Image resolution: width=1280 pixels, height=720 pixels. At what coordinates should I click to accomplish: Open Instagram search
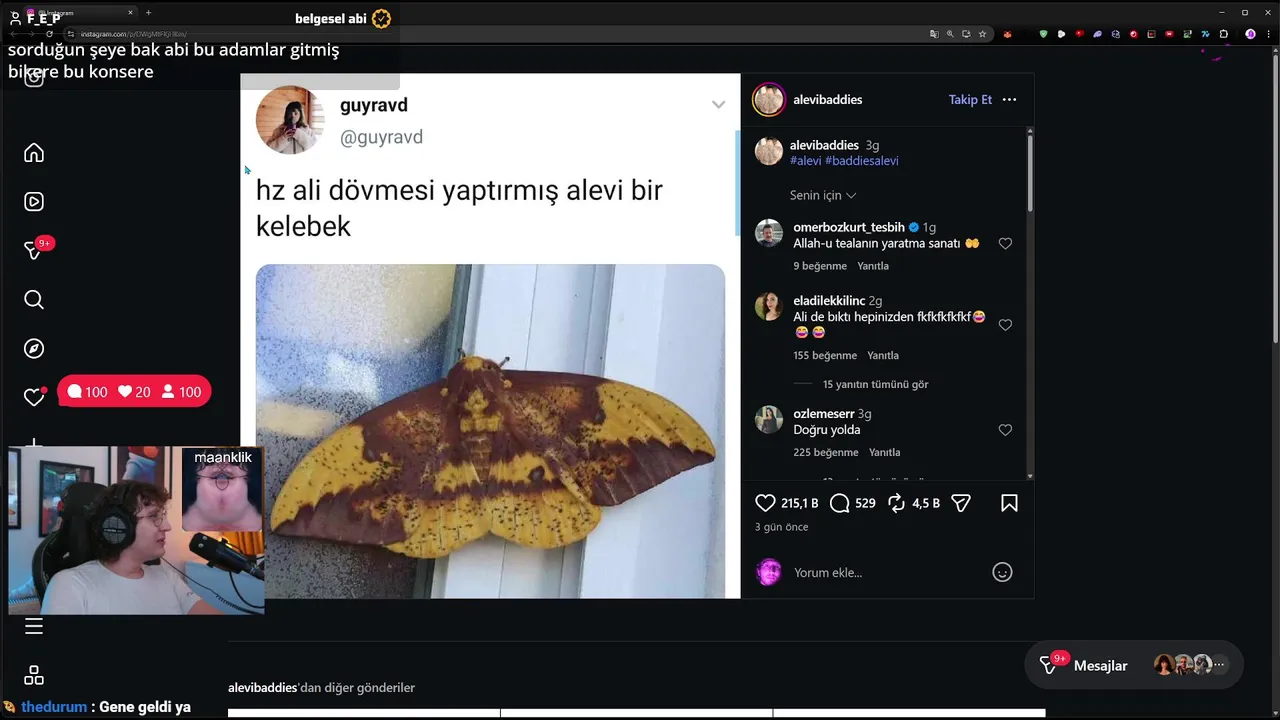pos(34,300)
